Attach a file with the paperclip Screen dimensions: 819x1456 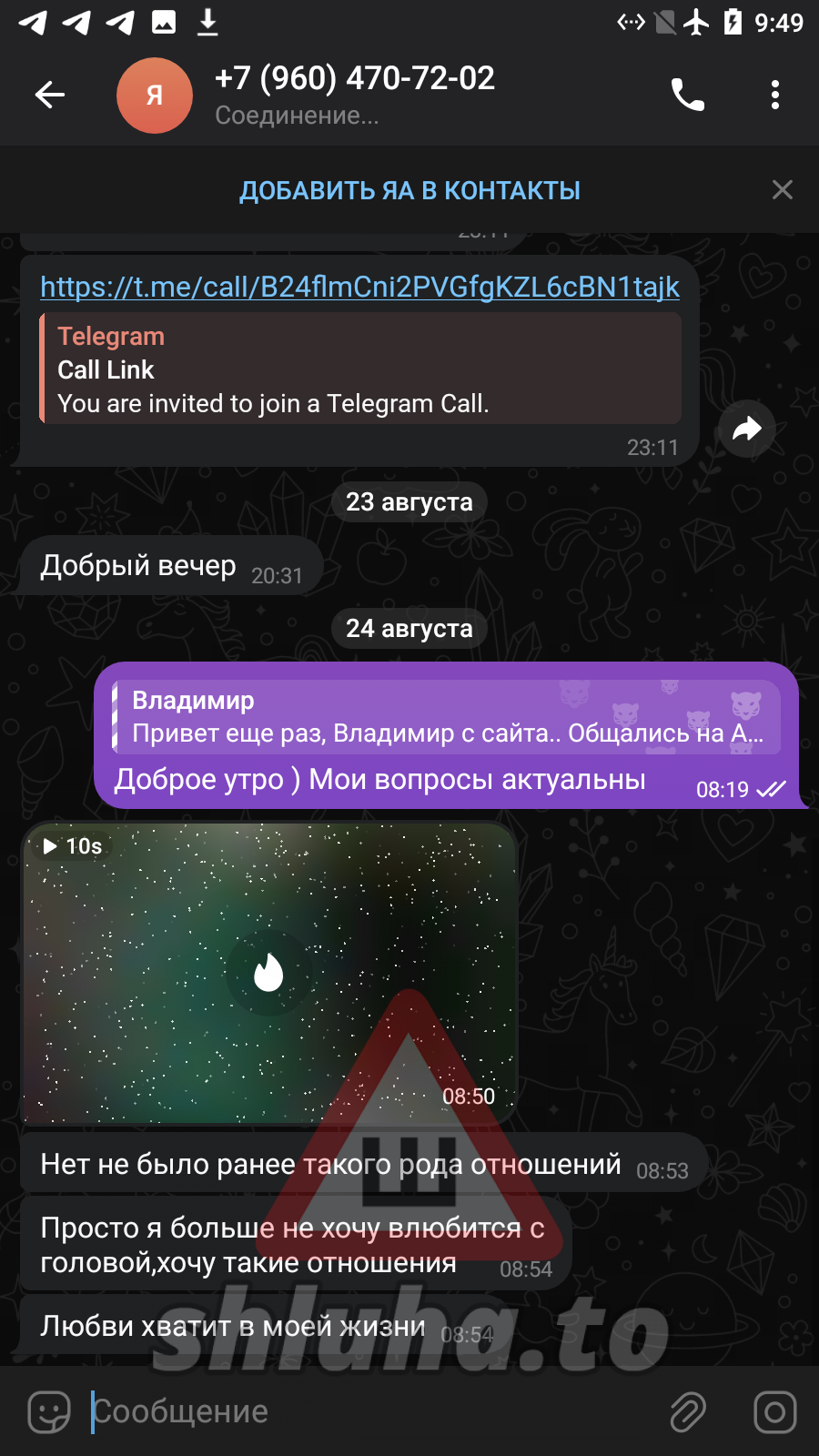click(x=688, y=1411)
